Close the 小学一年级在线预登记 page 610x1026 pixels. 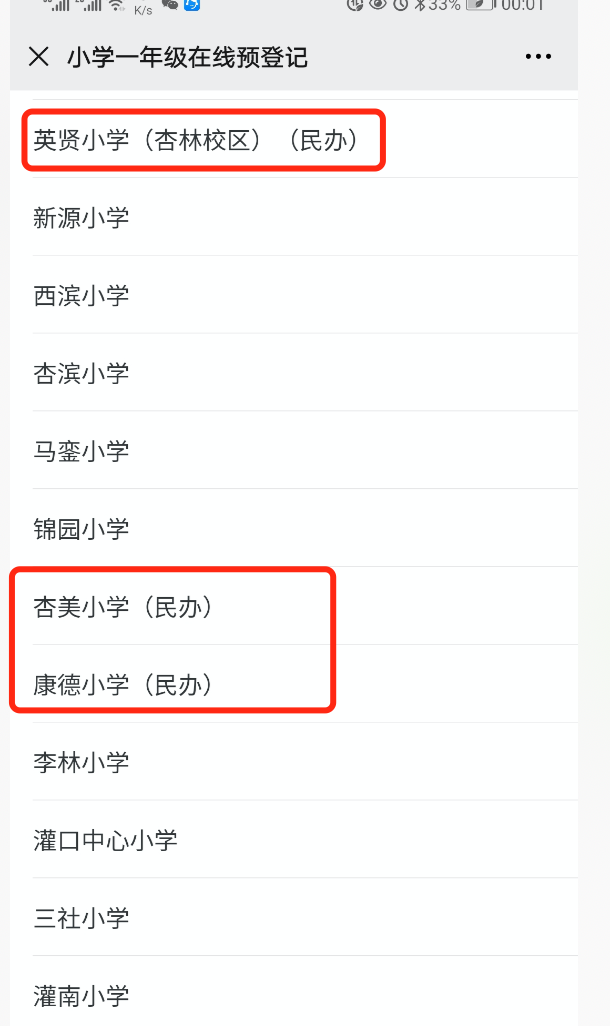[x=39, y=57]
